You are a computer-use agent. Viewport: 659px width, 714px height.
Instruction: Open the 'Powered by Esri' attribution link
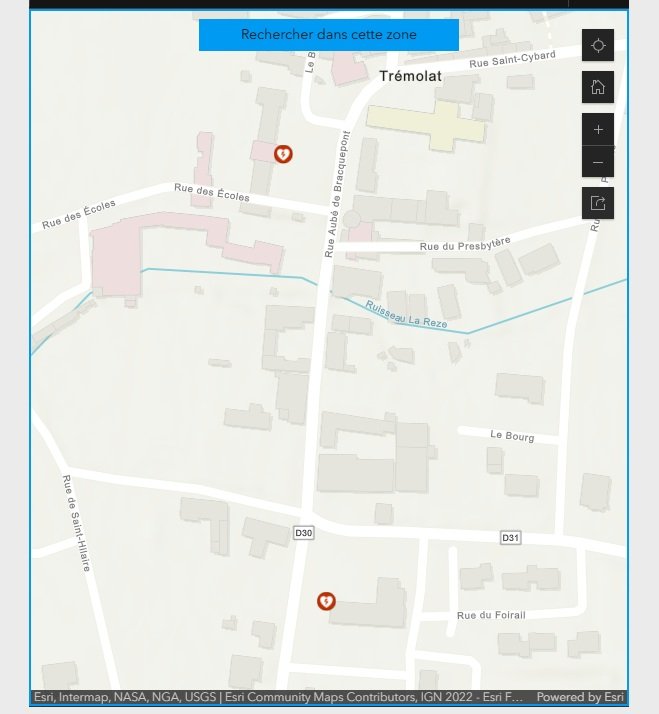click(580, 697)
